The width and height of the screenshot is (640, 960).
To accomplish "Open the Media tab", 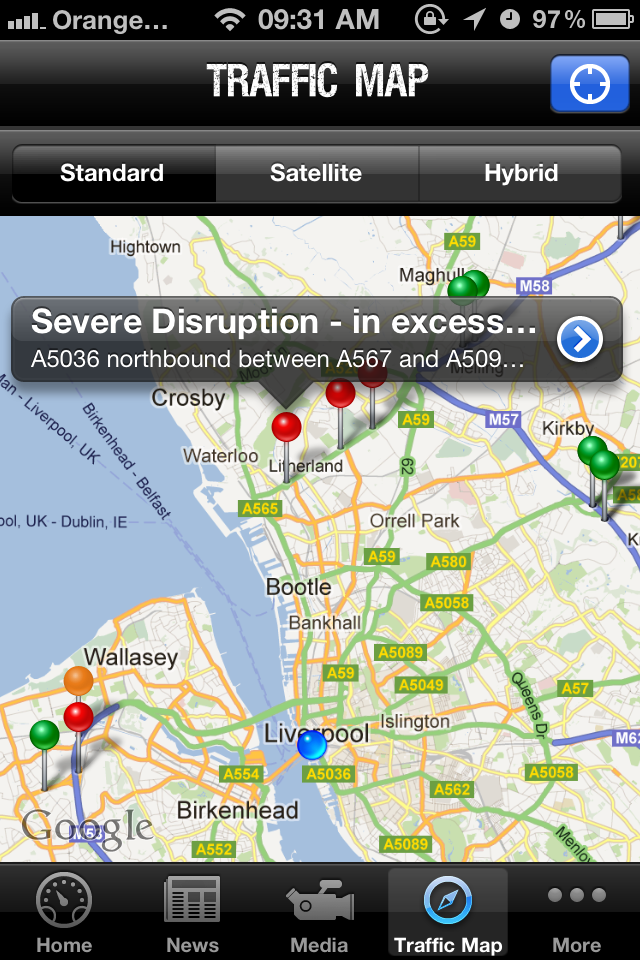I will 319,915.
